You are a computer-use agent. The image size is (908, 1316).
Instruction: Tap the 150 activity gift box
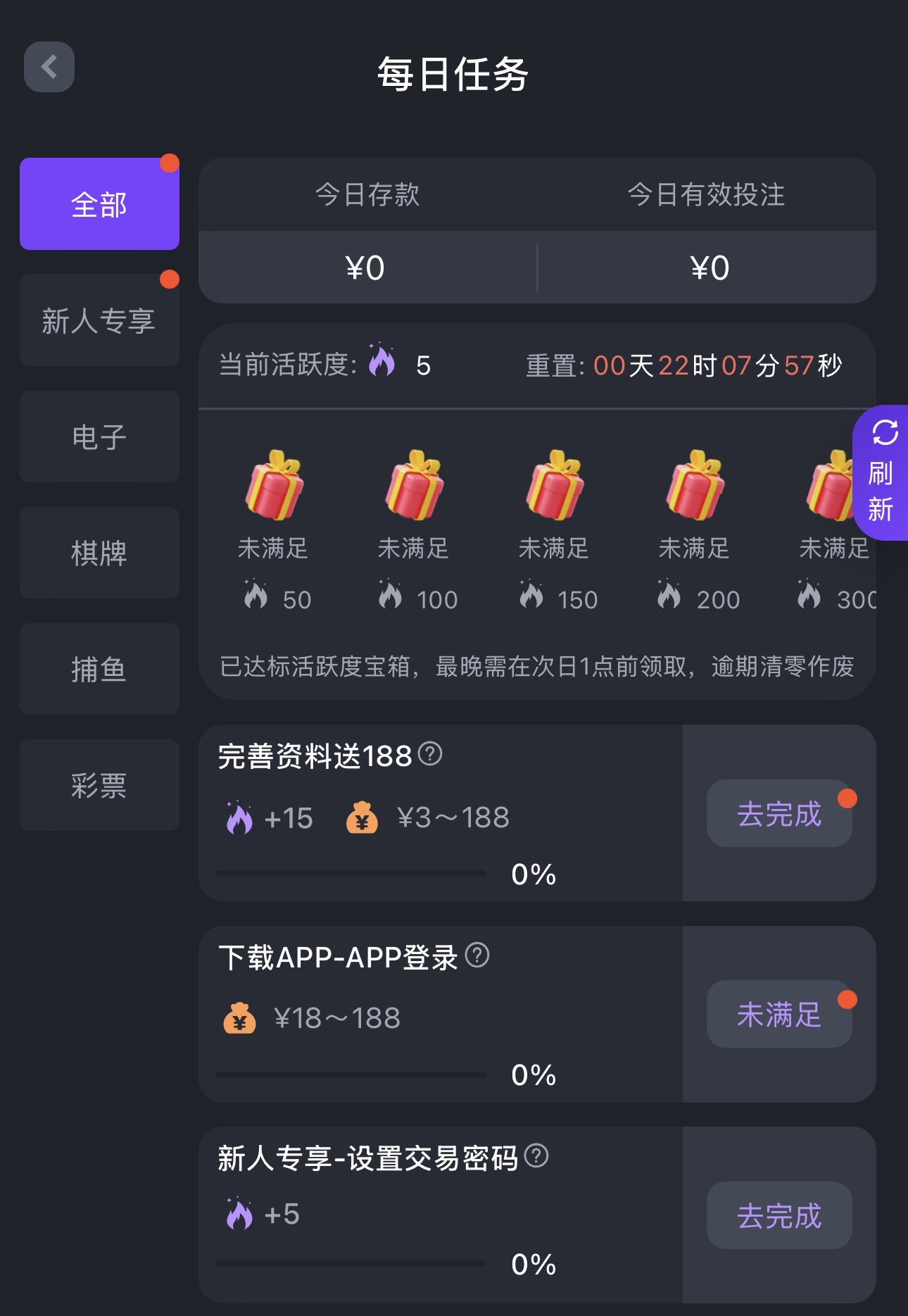point(554,486)
